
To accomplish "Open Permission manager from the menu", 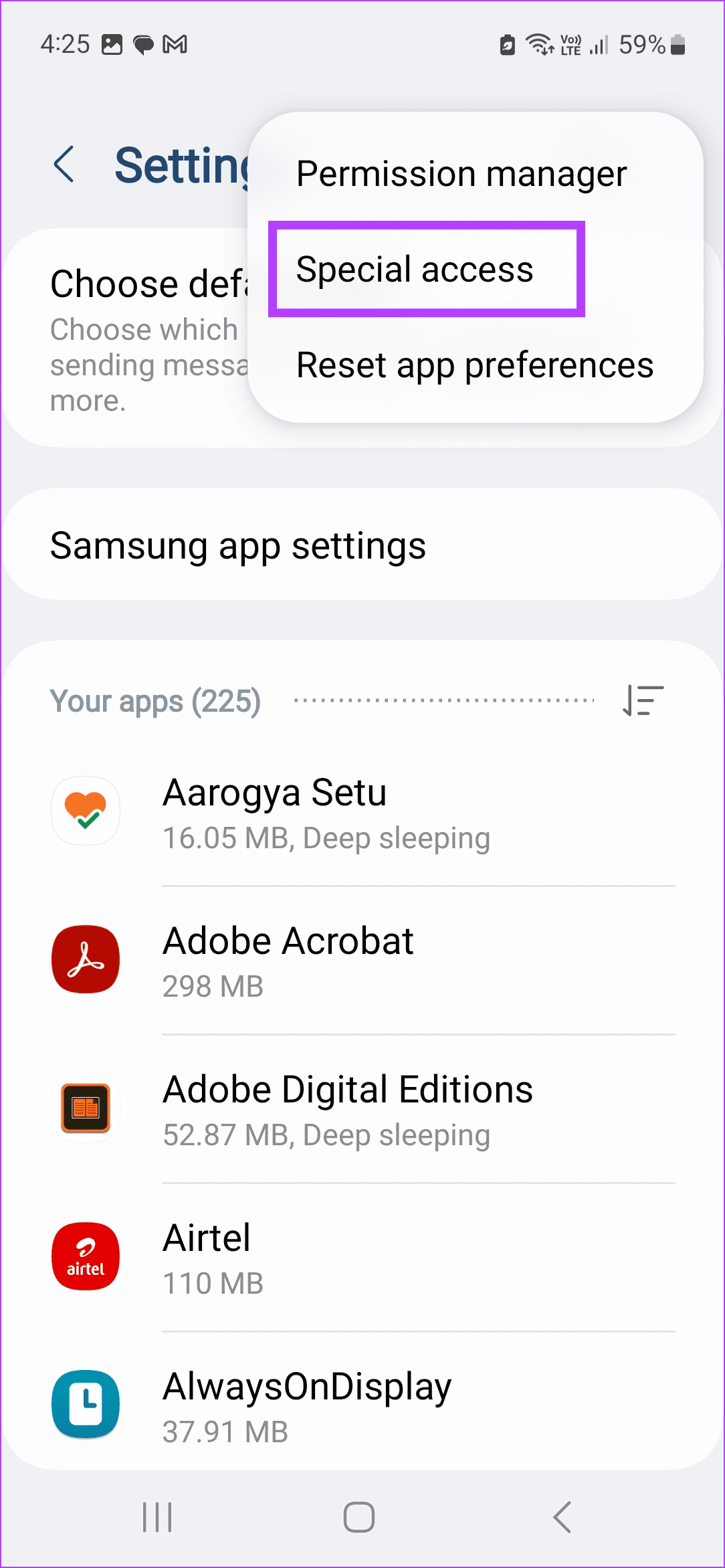I will 461,174.
